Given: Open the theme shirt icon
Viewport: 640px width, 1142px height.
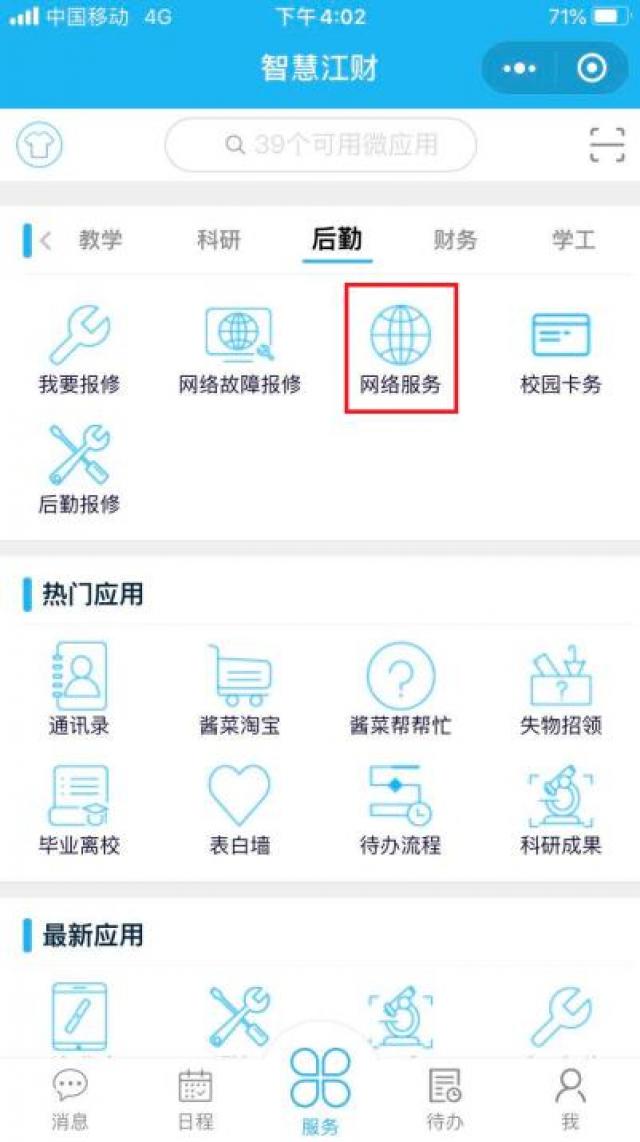Looking at the screenshot, I should pyautogui.click(x=39, y=146).
